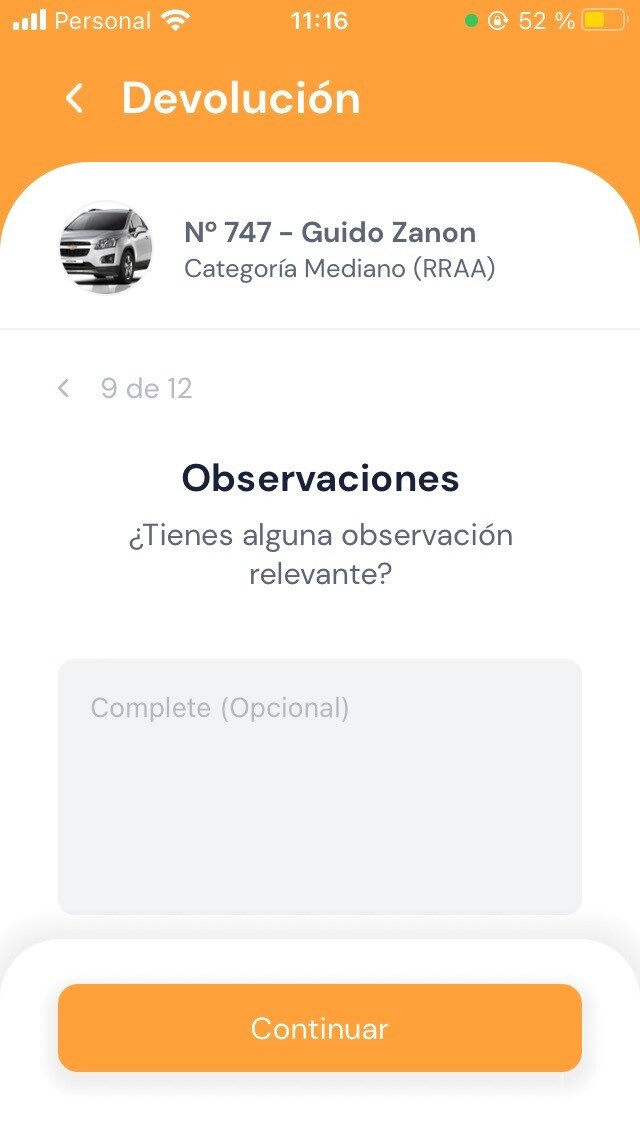
Task: Tap the Continuar button
Action: [320, 1028]
